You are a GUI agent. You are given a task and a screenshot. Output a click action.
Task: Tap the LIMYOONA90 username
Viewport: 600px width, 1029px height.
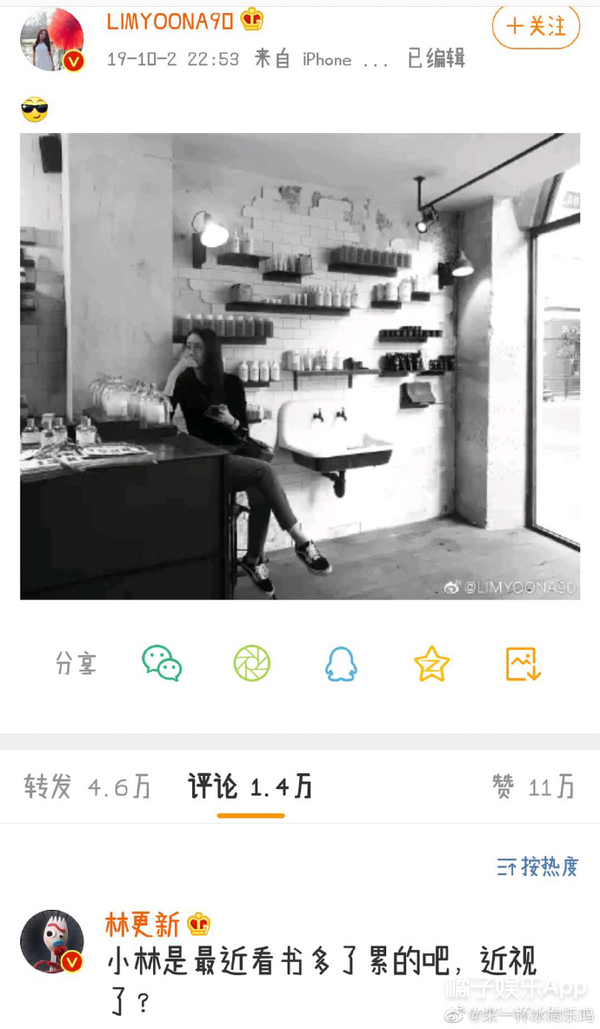click(x=171, y=18)
